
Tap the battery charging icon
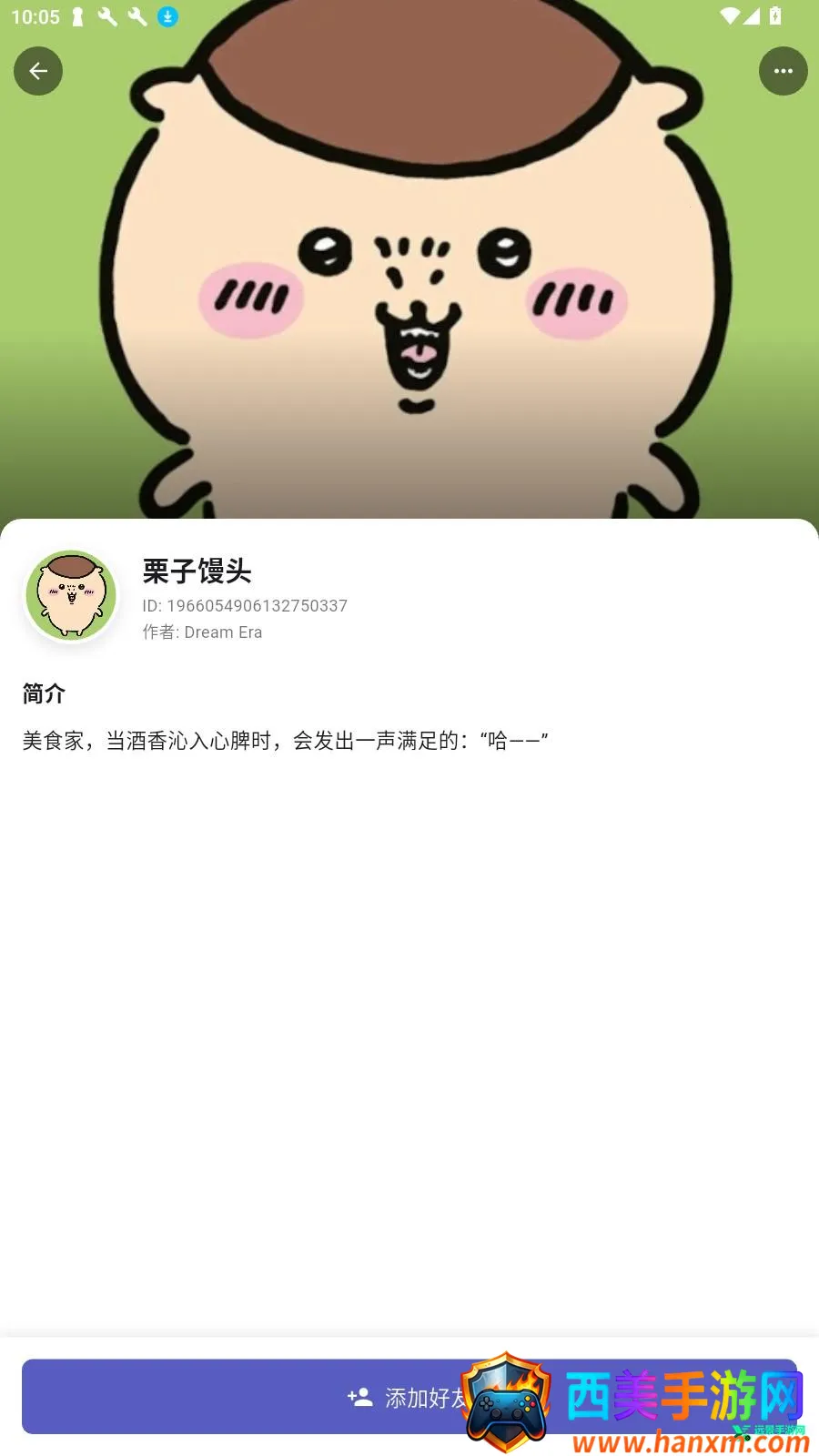coord(774,15)
